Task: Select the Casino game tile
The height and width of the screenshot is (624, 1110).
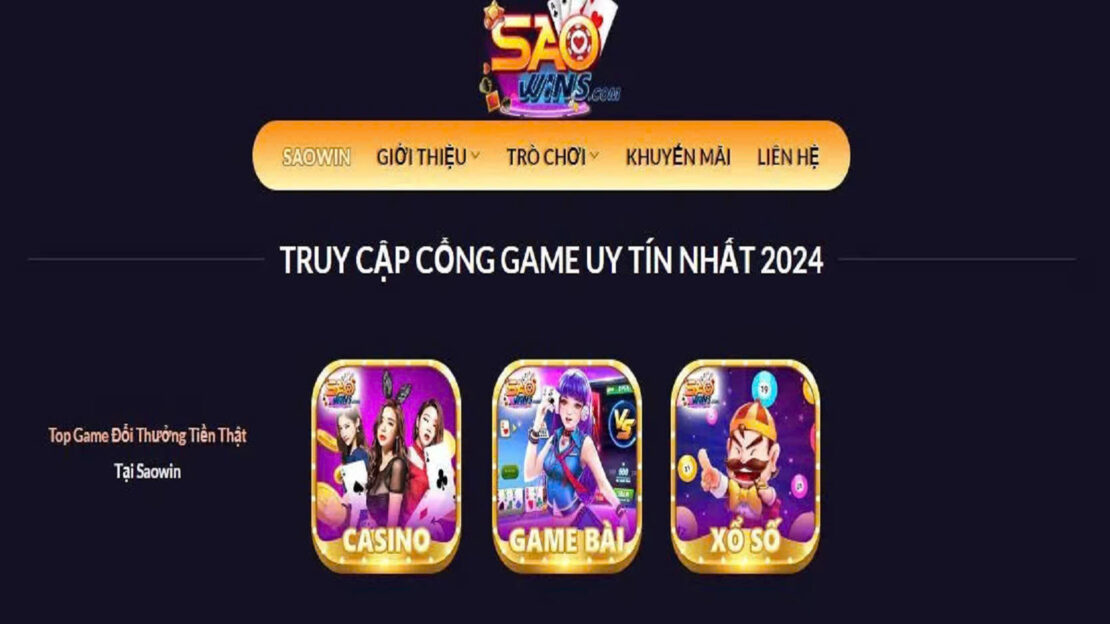Action: coord(386,465)
